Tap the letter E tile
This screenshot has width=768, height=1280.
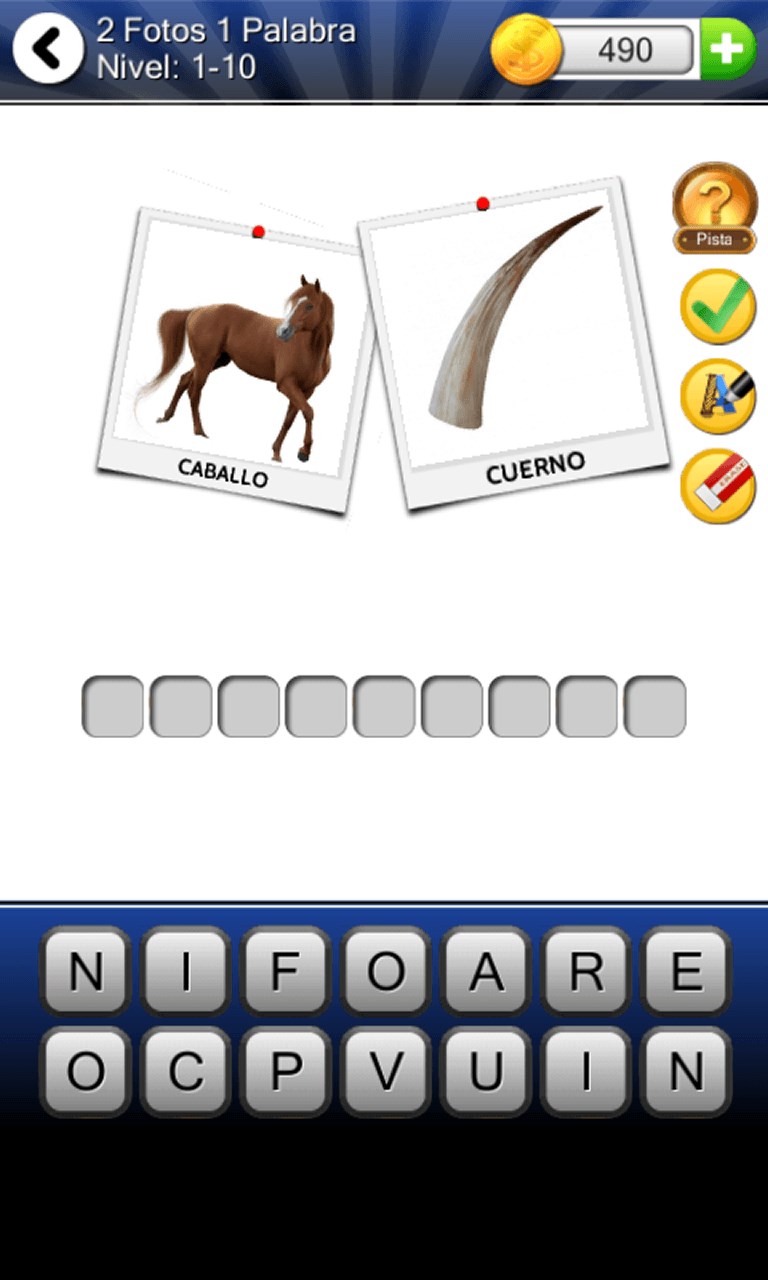(x=686, y=972)
